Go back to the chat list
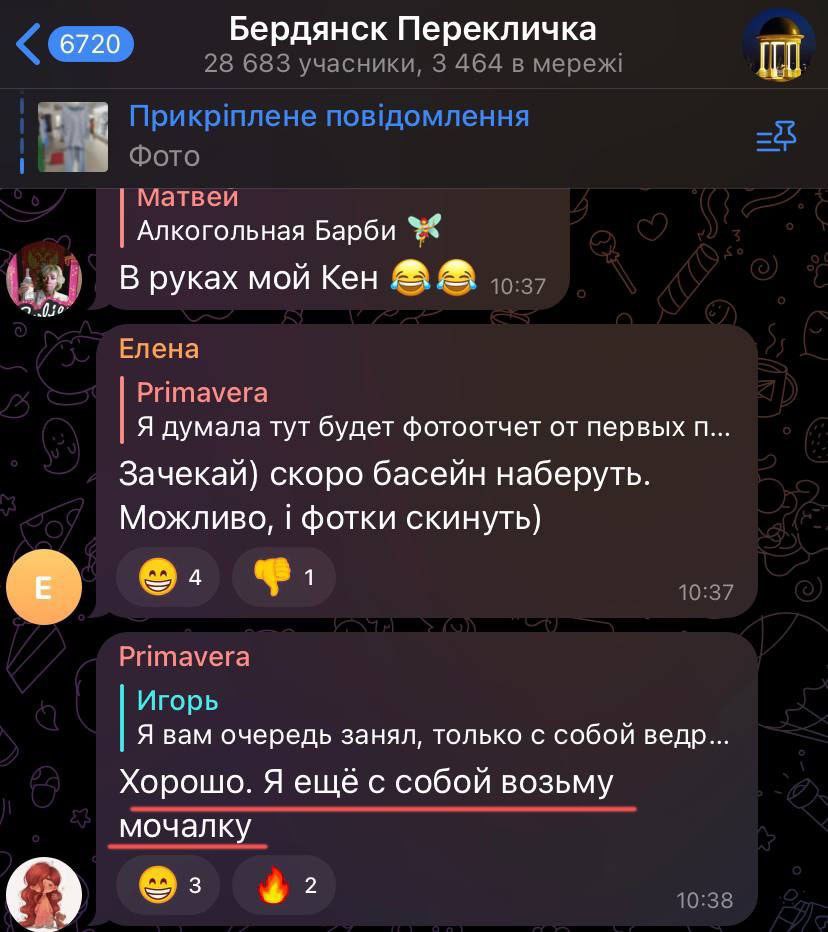Viewport: 828px width, 932px height. click(70, 44)
